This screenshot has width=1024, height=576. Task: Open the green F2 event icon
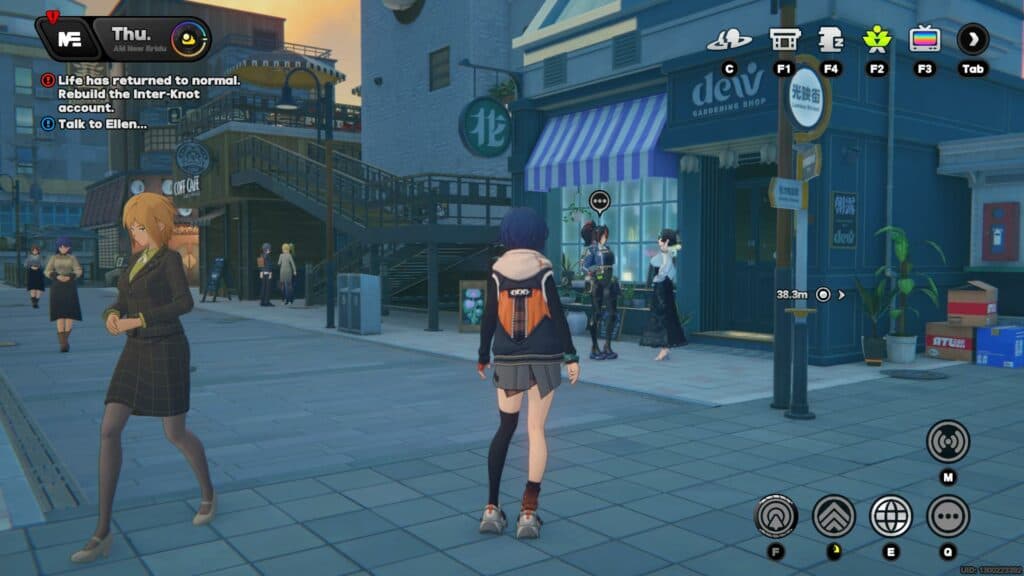(876, 40)
